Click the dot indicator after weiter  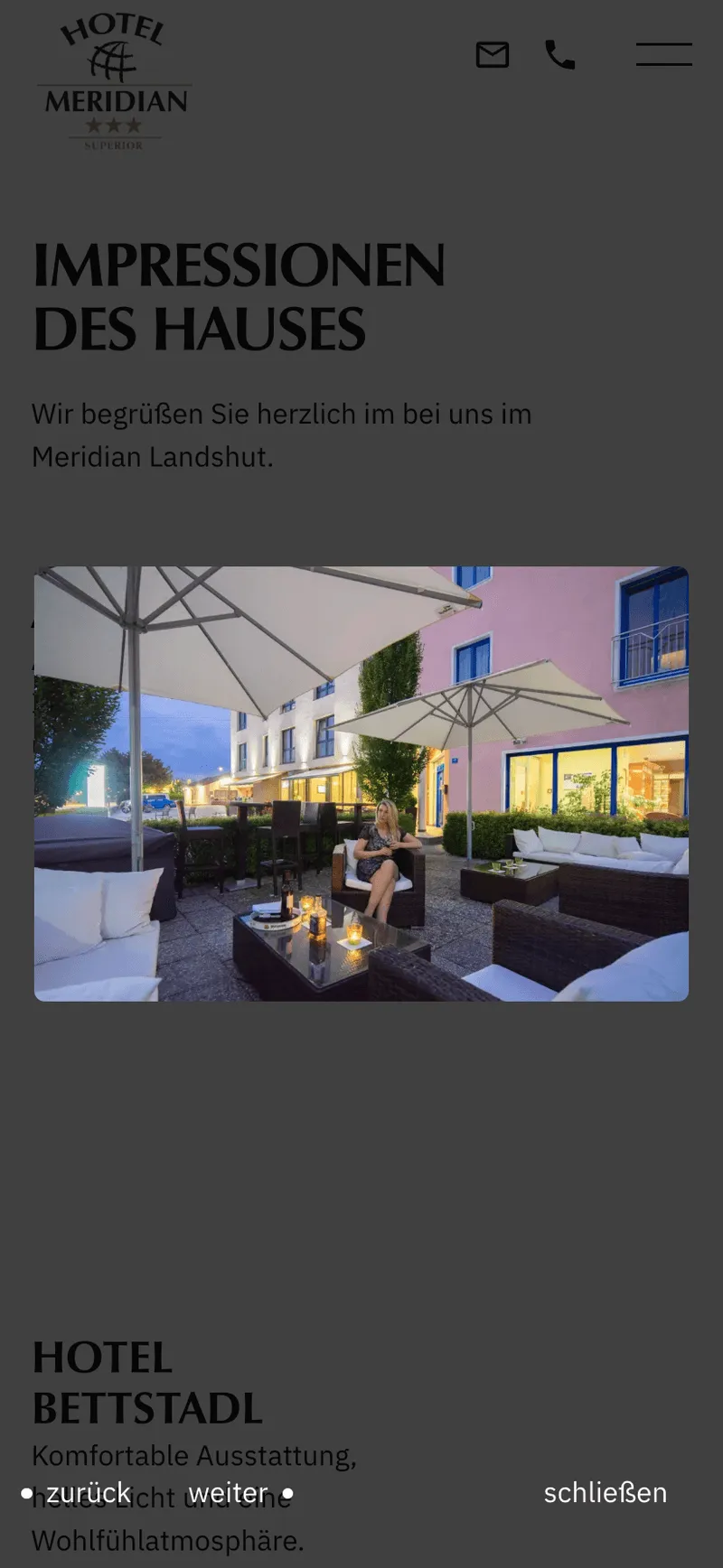287,1492
